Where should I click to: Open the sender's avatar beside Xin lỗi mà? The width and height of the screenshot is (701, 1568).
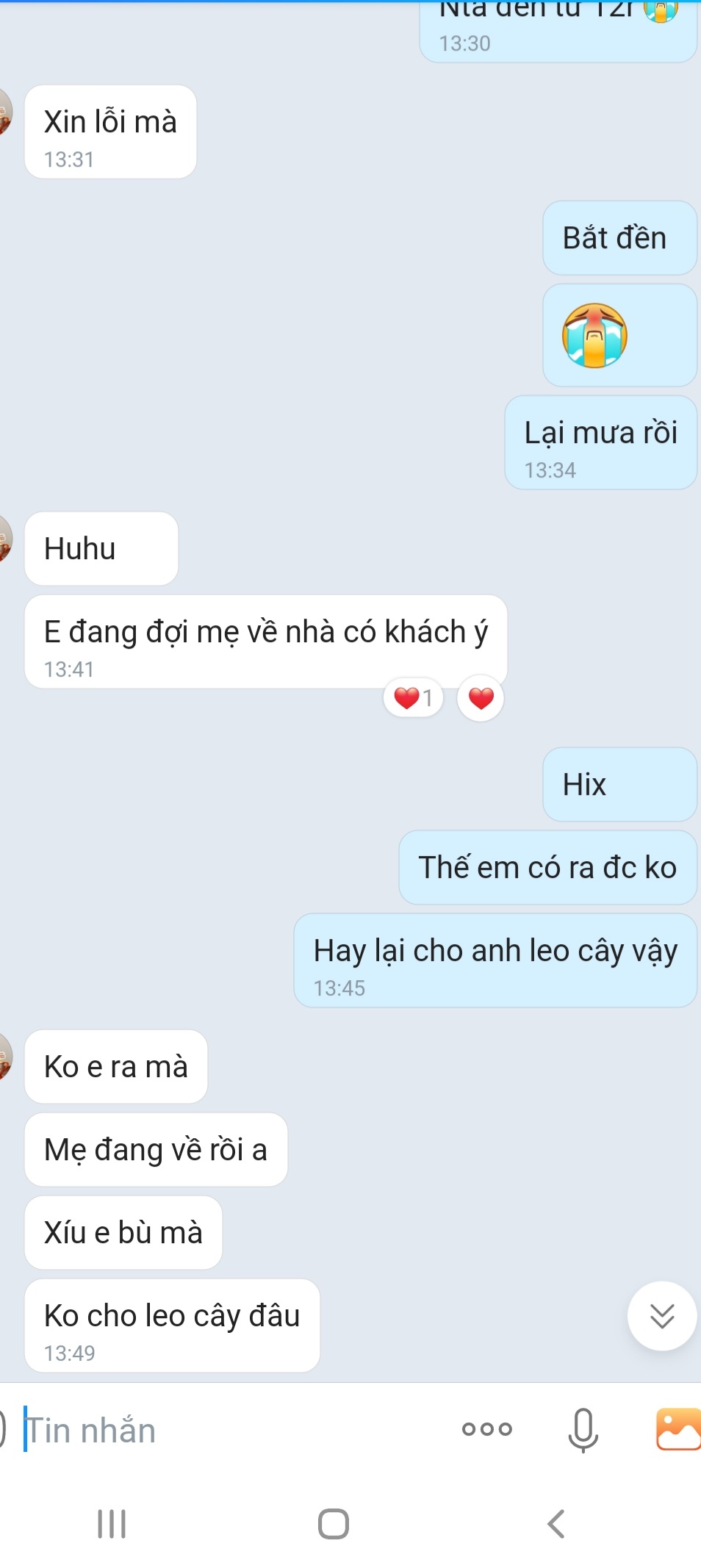(4, 112)
